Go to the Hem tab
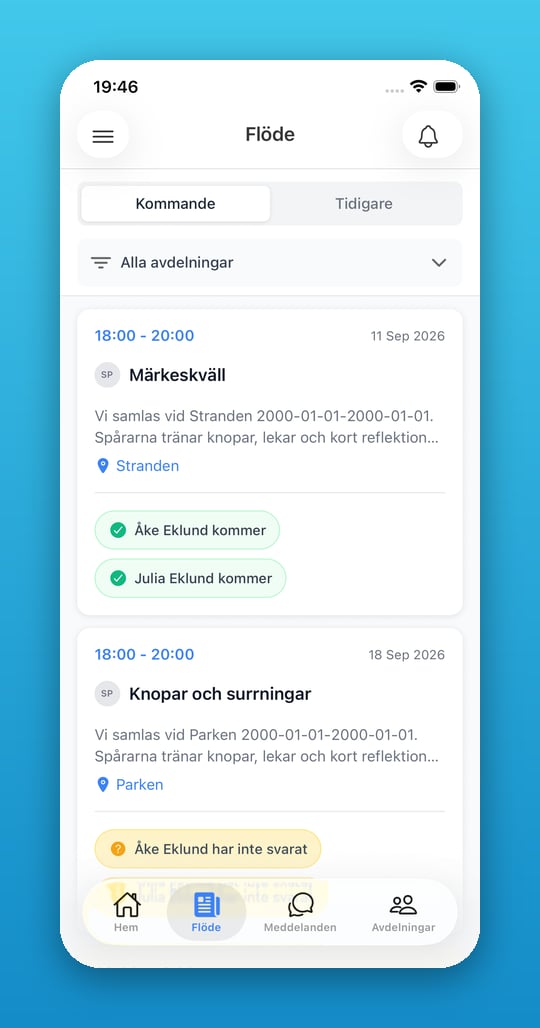Screen dimensions: 540x1028 (126, 912)
